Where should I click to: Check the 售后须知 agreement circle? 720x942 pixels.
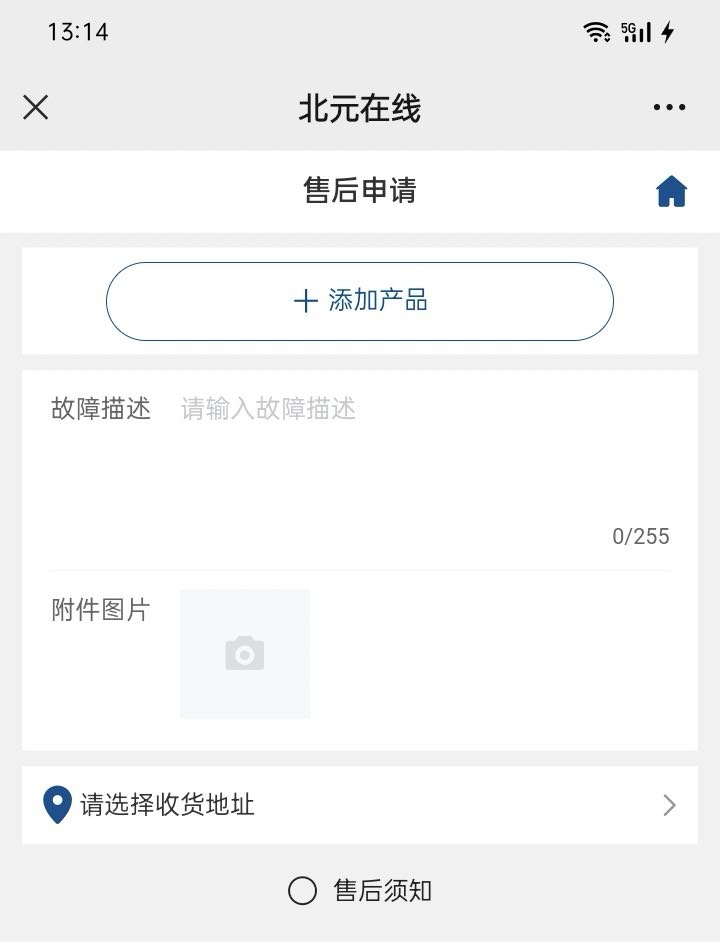[302, 891]
